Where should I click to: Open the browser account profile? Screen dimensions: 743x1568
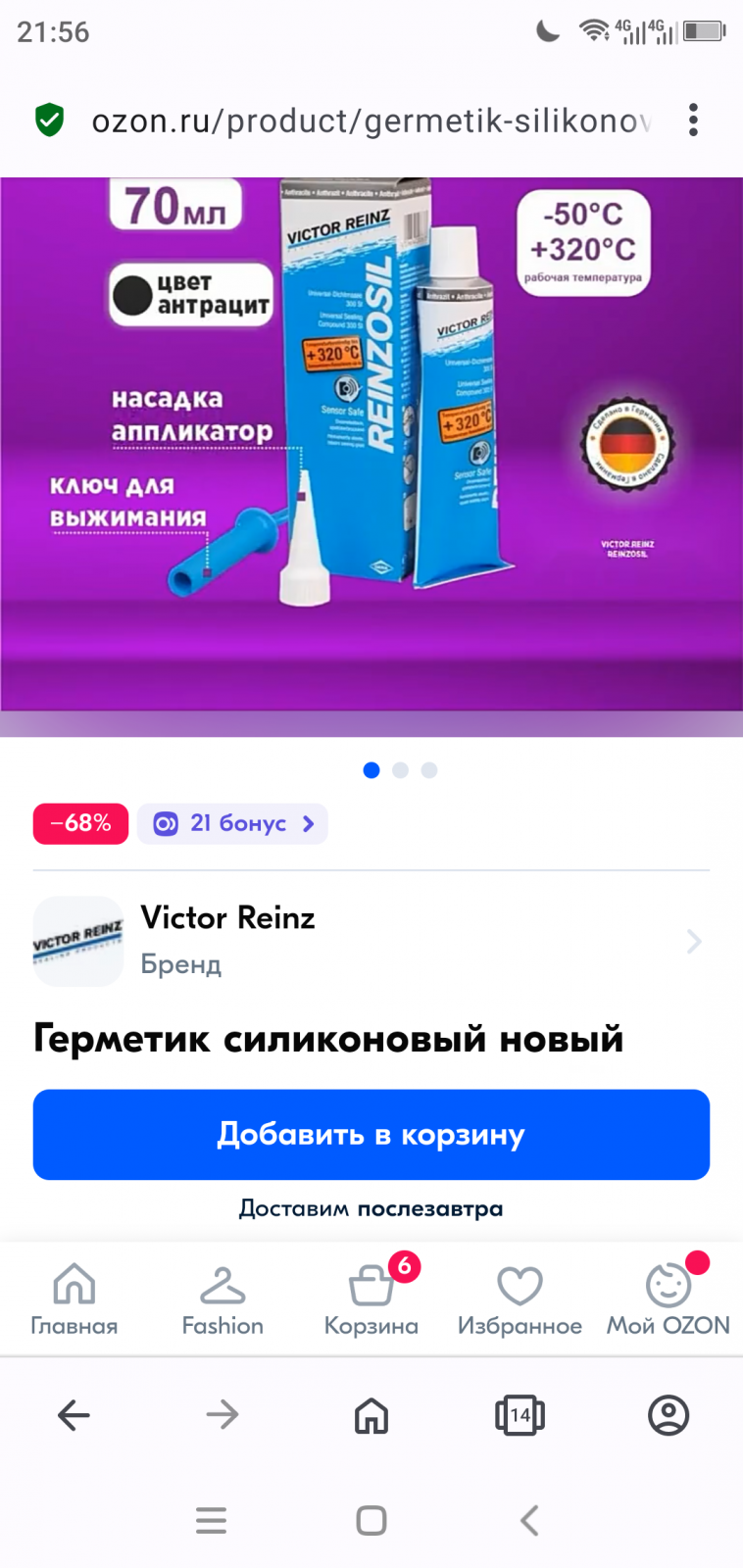pyautogui.click(x=669, y=1414)
